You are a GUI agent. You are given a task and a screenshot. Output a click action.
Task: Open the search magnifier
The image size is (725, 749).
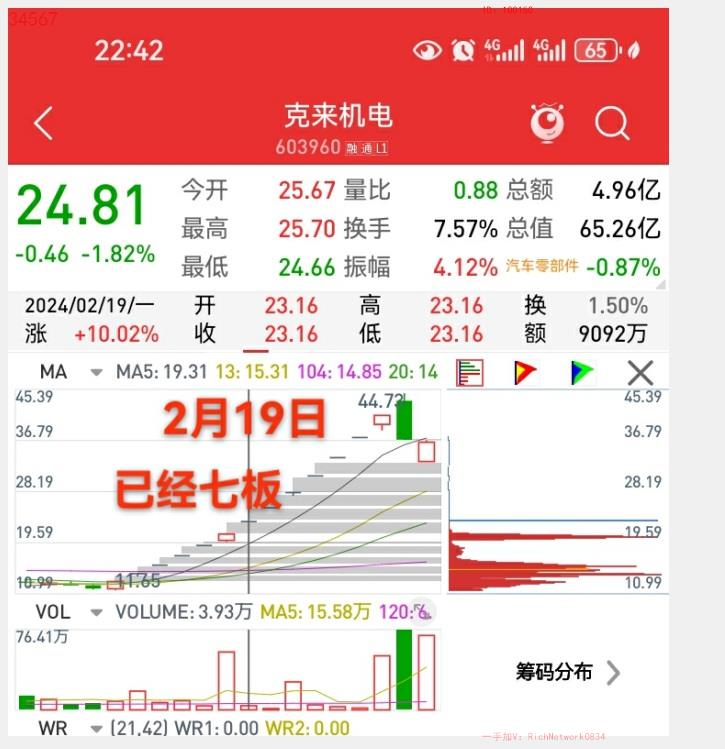point(612,124)
